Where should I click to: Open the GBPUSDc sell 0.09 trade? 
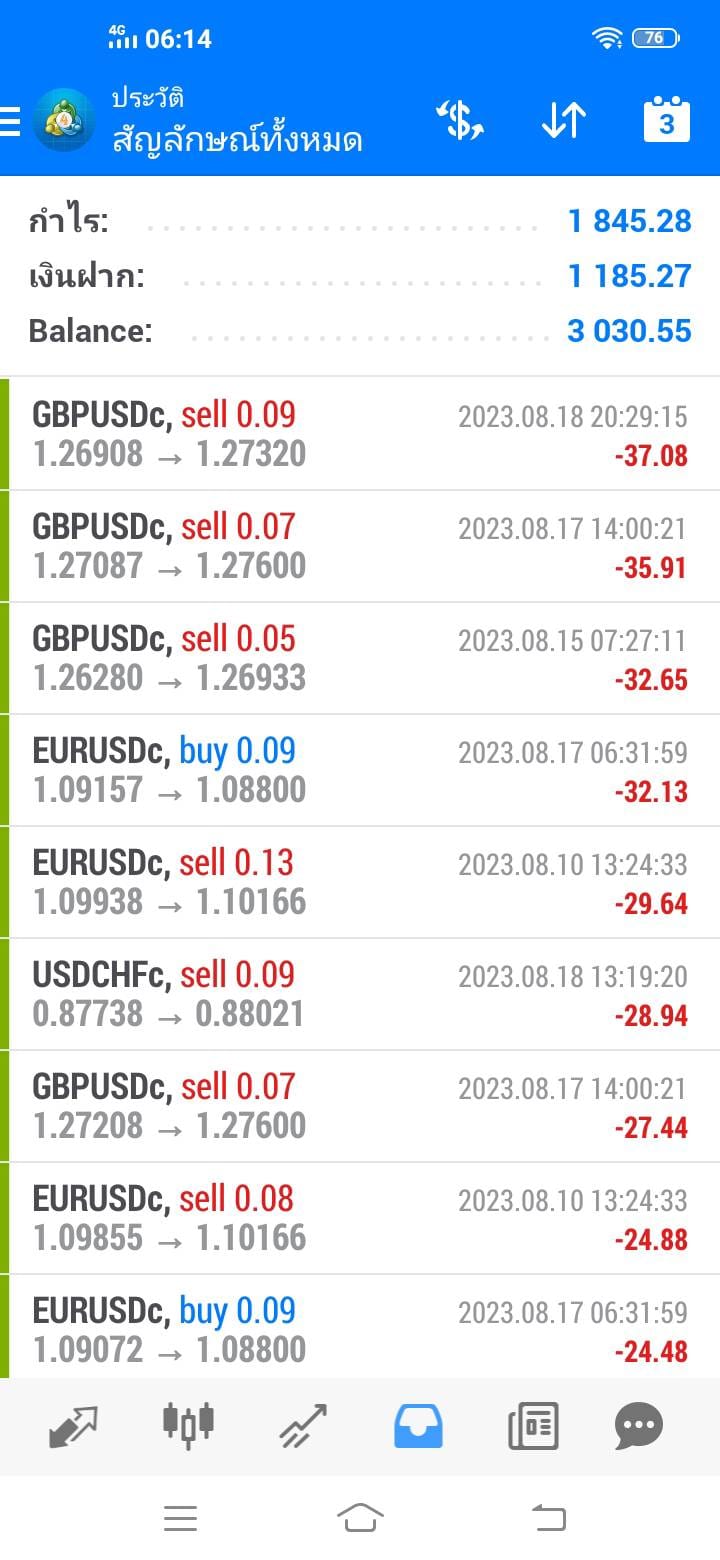(x=360, y=435)
